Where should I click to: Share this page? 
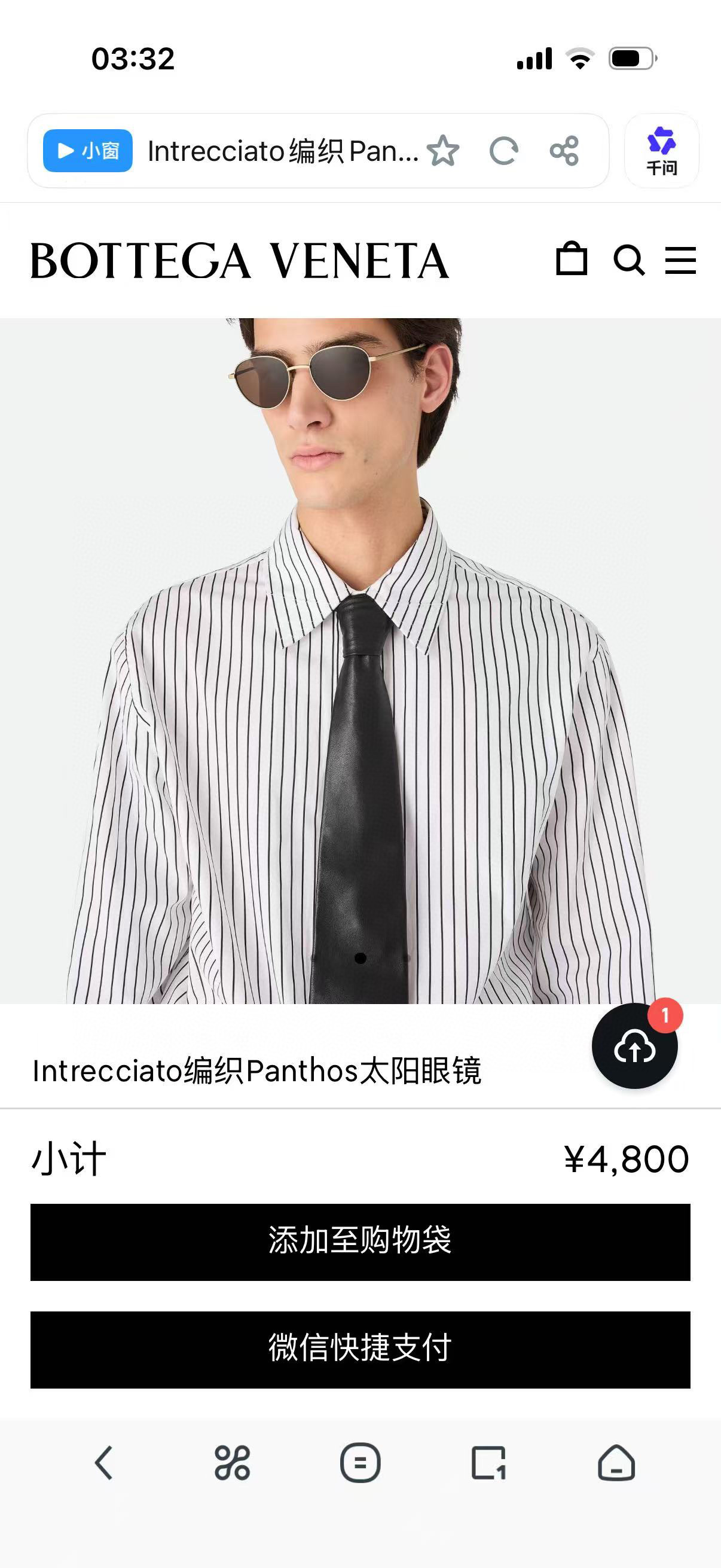pos(564,151)
